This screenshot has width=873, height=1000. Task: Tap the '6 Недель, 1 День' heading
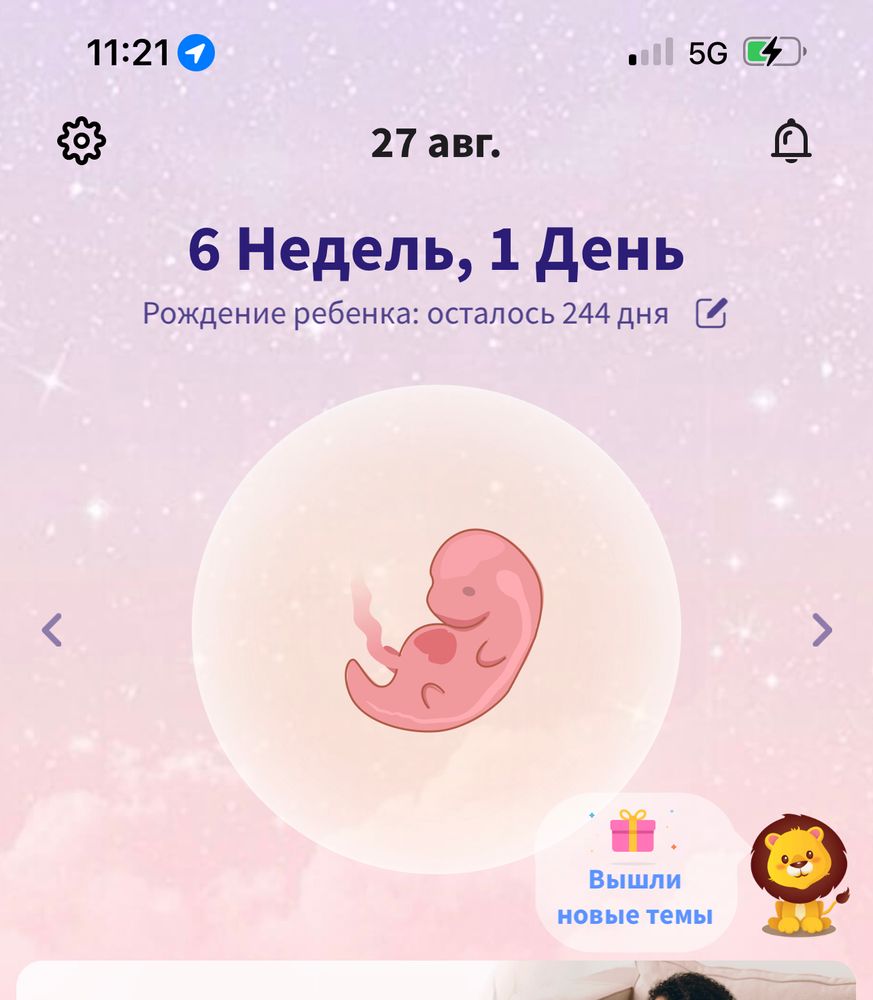coord(436,253)
